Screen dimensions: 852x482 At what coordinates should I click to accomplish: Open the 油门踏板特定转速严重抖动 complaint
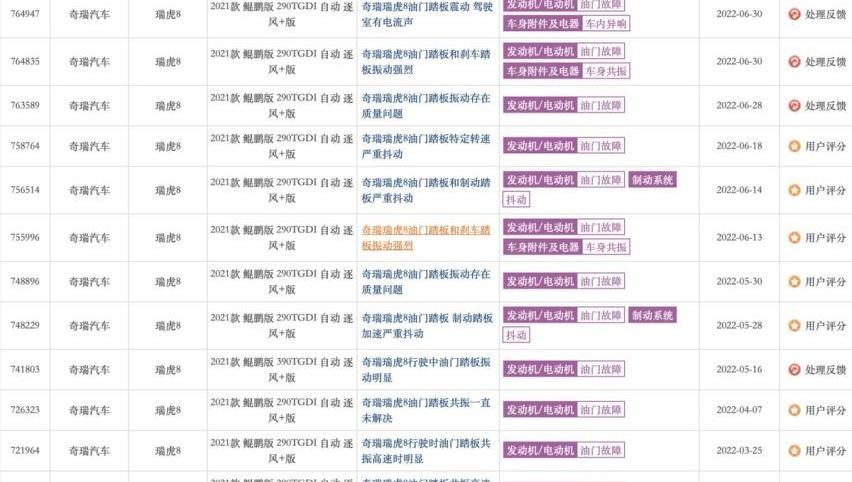427,146
